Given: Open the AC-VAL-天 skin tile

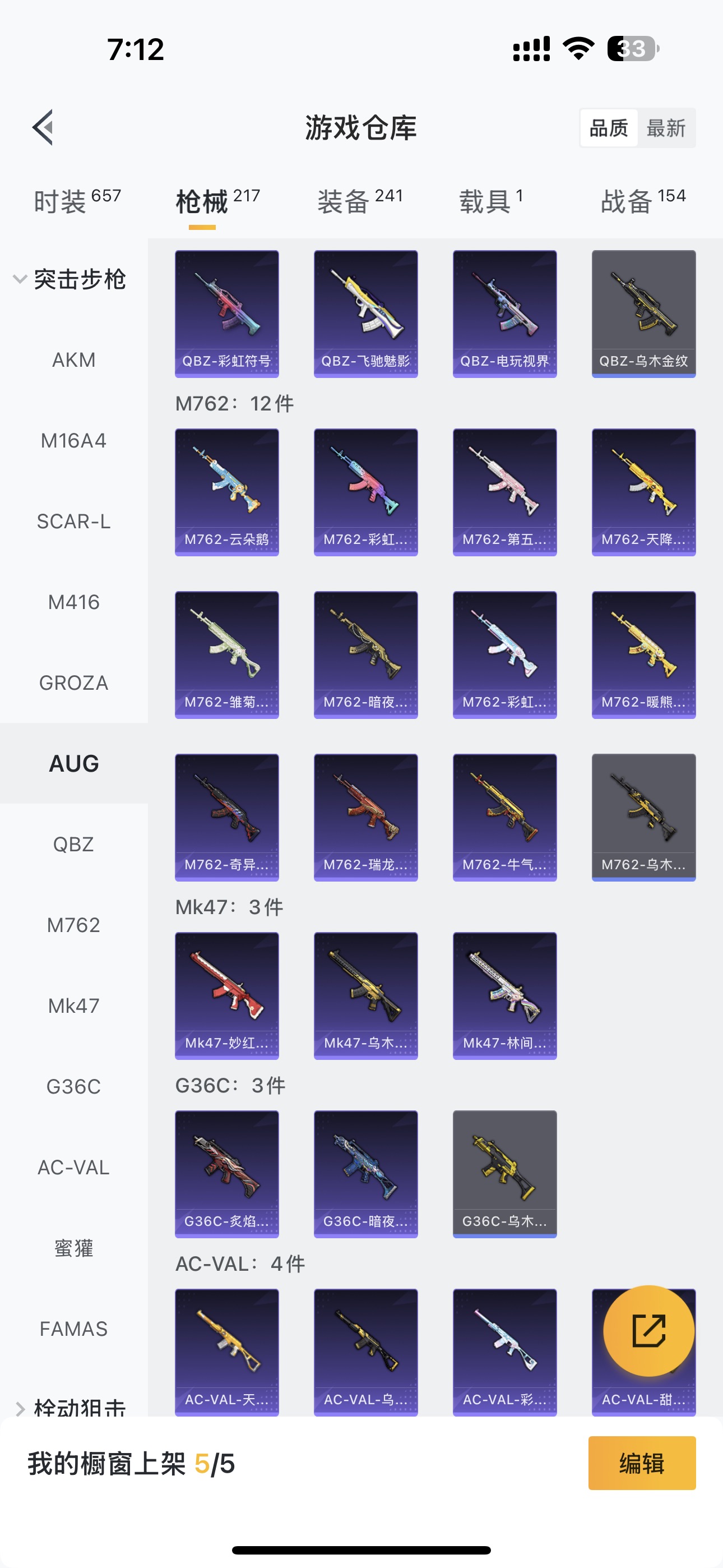Looking at the screenshot, I should tap(227, 1352).
